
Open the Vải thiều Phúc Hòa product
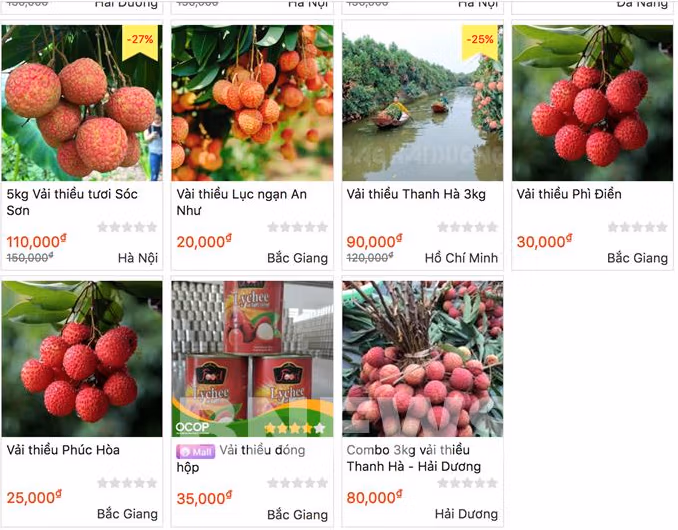click(82, 358)
